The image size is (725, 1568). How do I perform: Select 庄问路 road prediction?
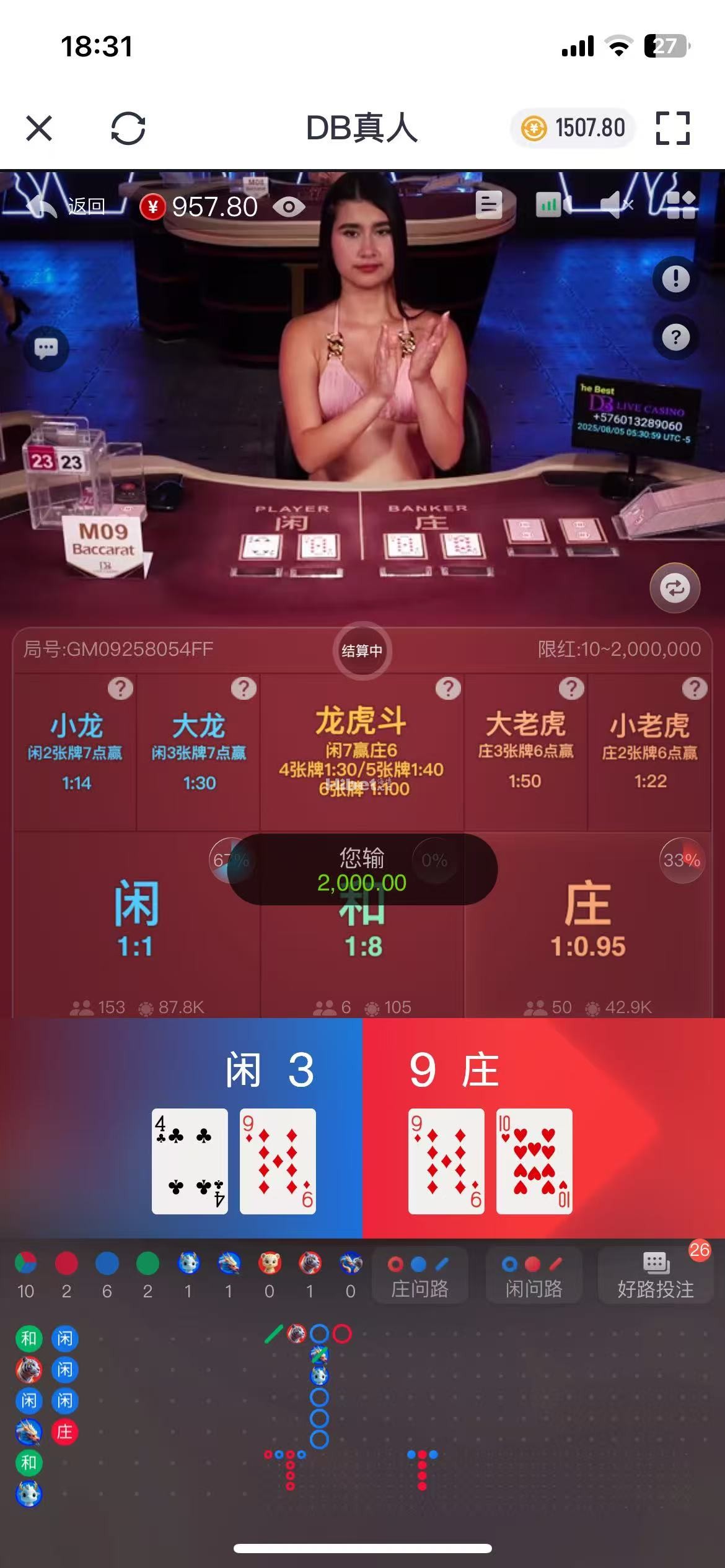420,1276
